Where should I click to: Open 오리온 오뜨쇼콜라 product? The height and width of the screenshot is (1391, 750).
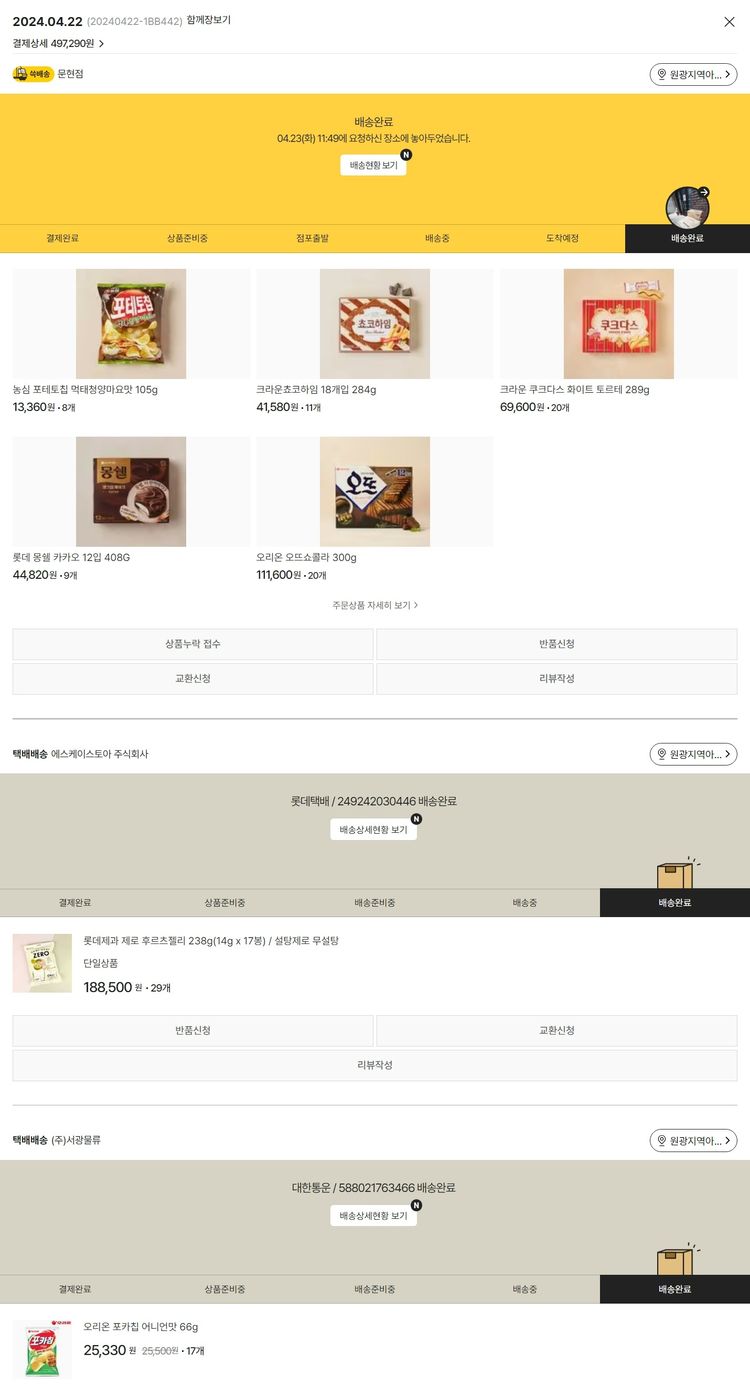(x=375, y=492)
